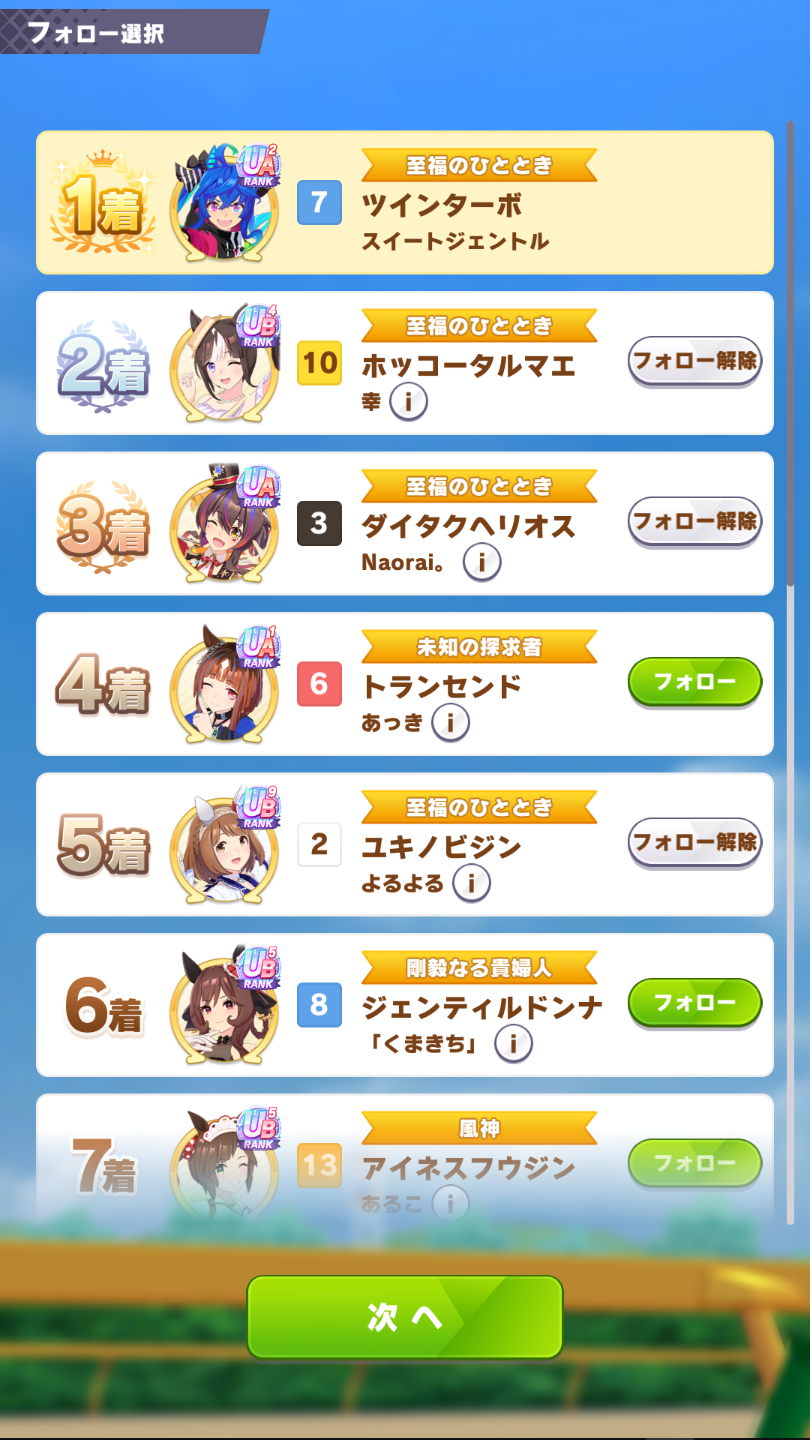Viewport: 810px width, 1440px height.
Task: View Naorai。's trainer info
Action: point(482,563)
